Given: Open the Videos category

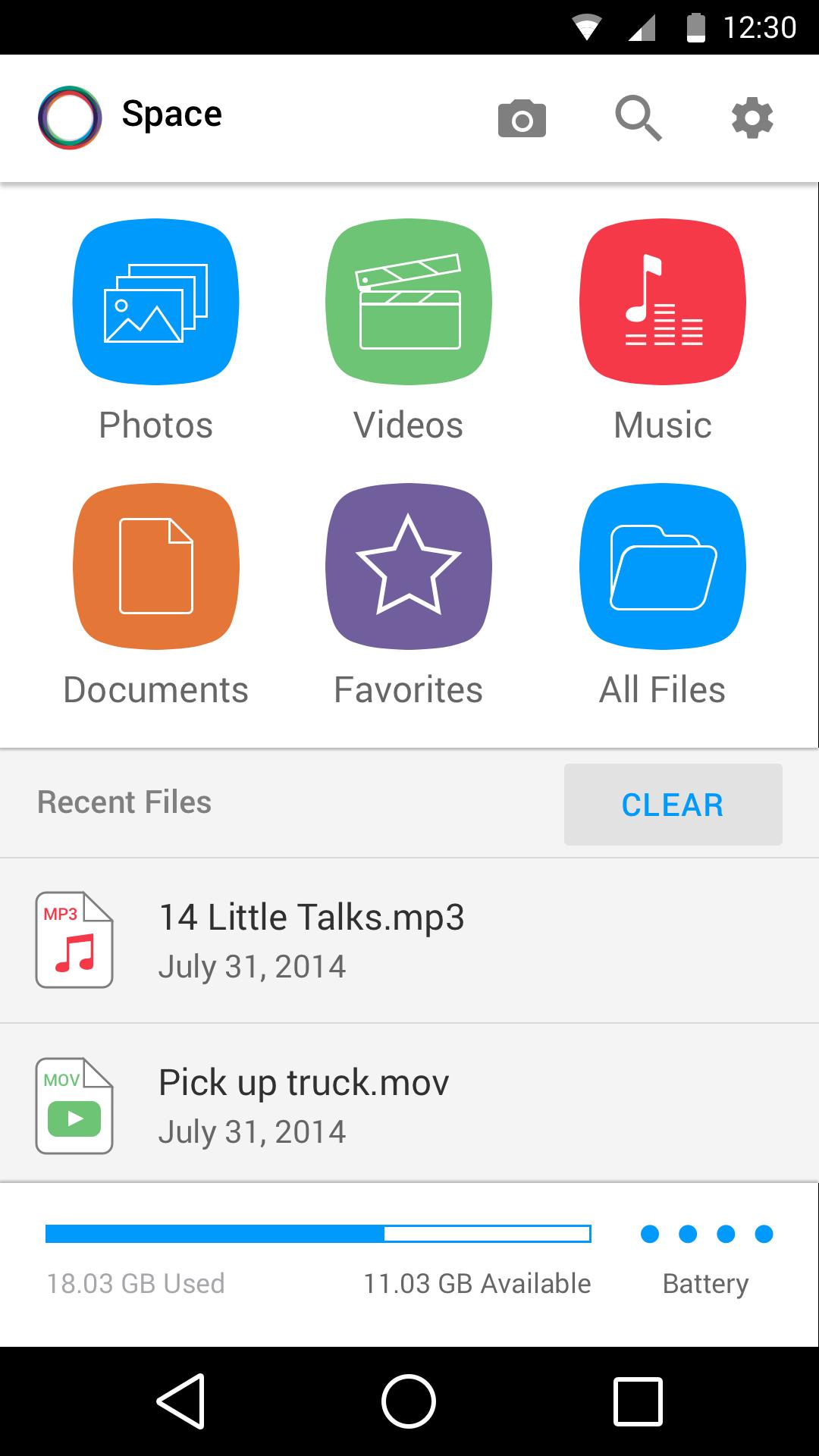Looking at the screenshot, I should point(409,302).
